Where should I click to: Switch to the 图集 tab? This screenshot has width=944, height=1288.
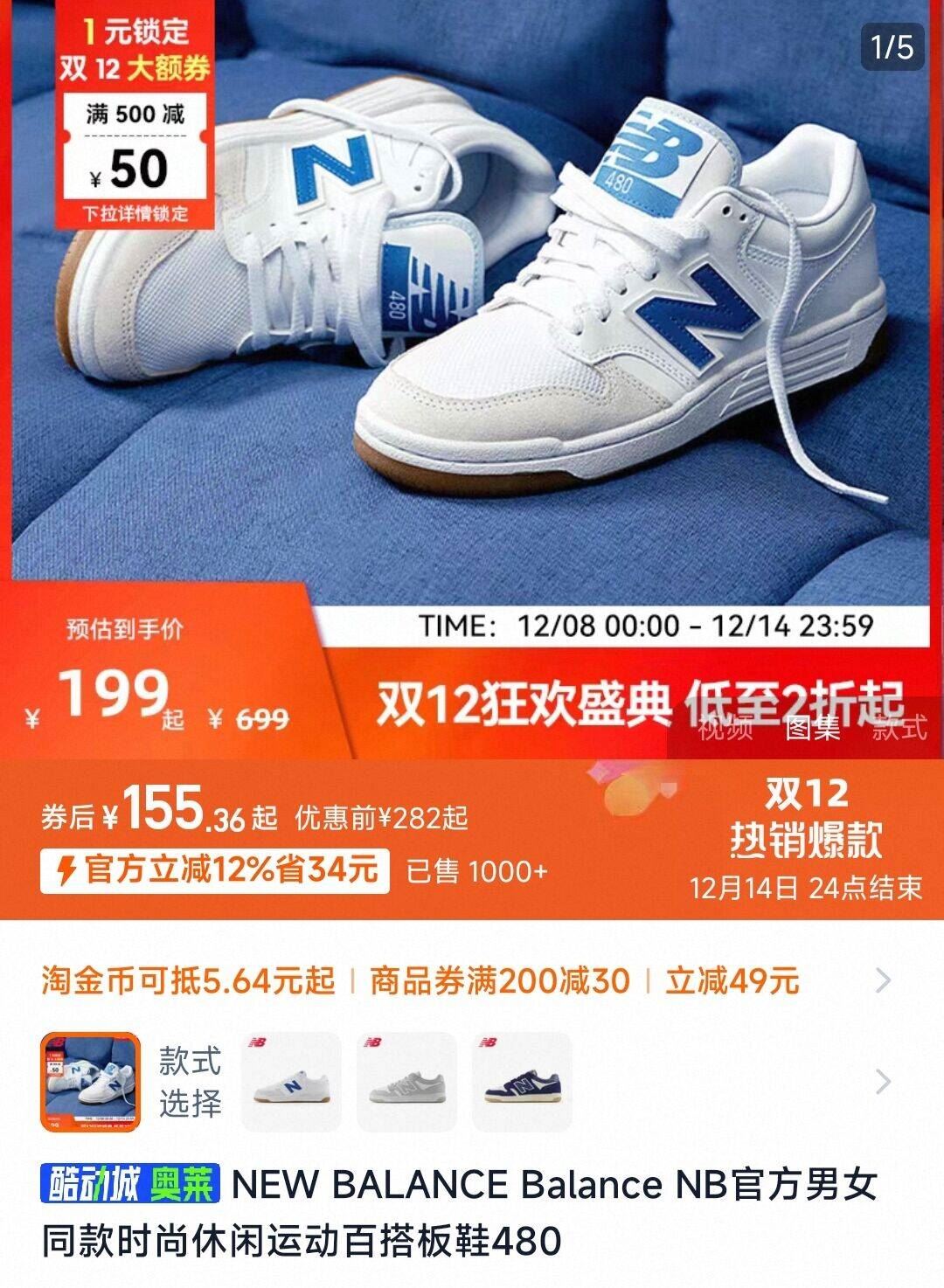813,727
